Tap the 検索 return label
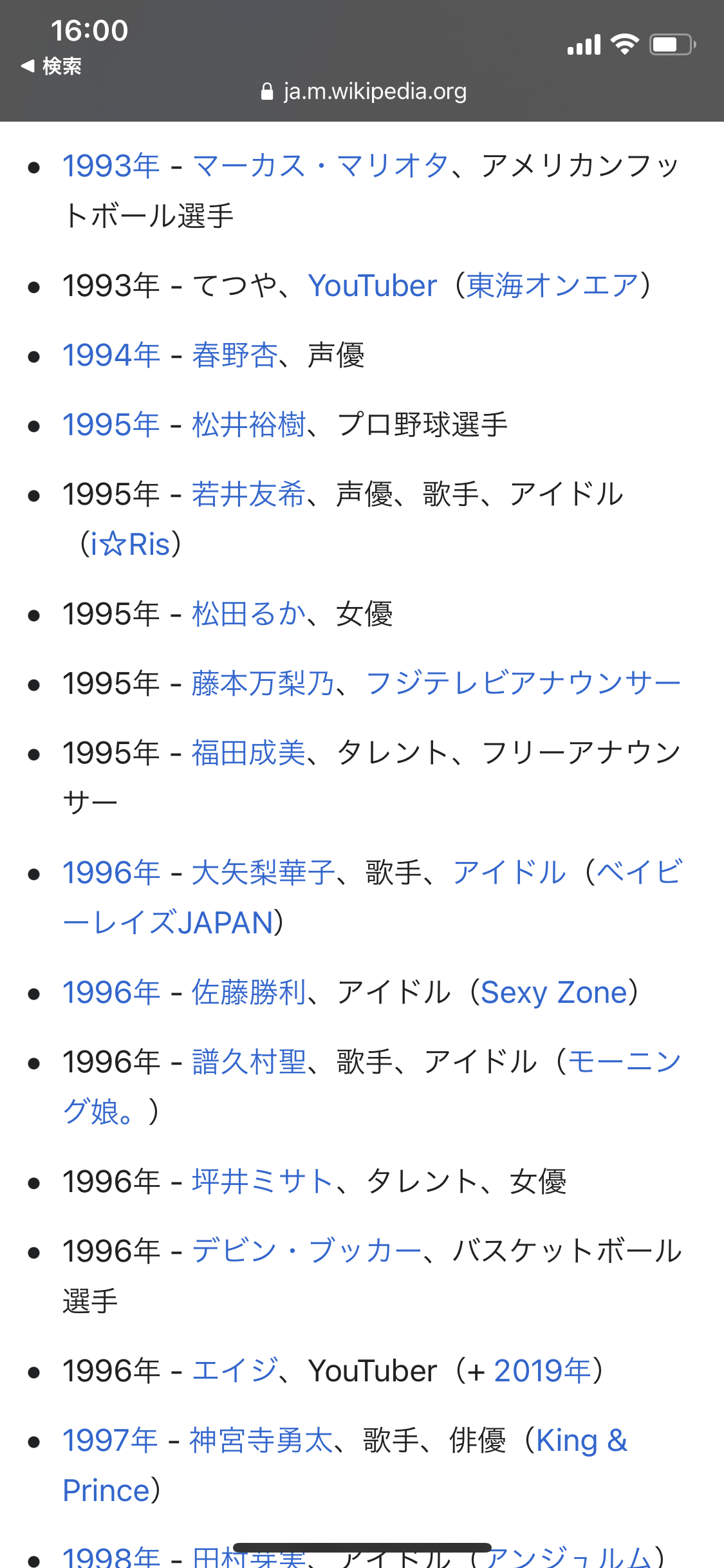The image size is (724, 1568). 61,66
